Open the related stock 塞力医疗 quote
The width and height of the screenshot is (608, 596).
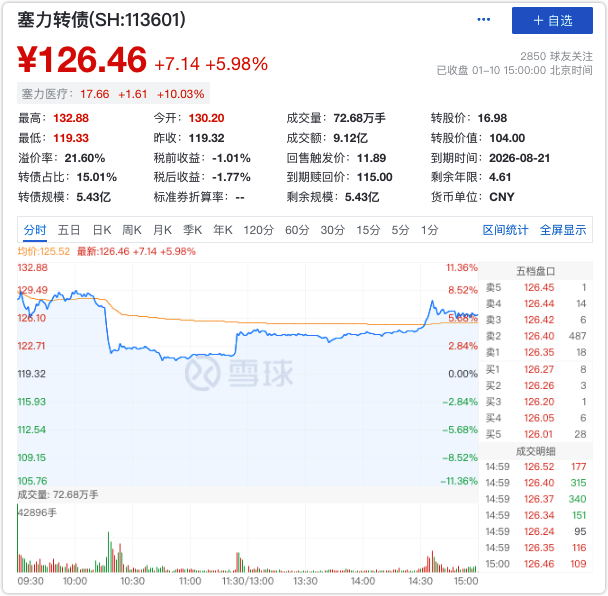pyautogui.click(x=46, y=94)
